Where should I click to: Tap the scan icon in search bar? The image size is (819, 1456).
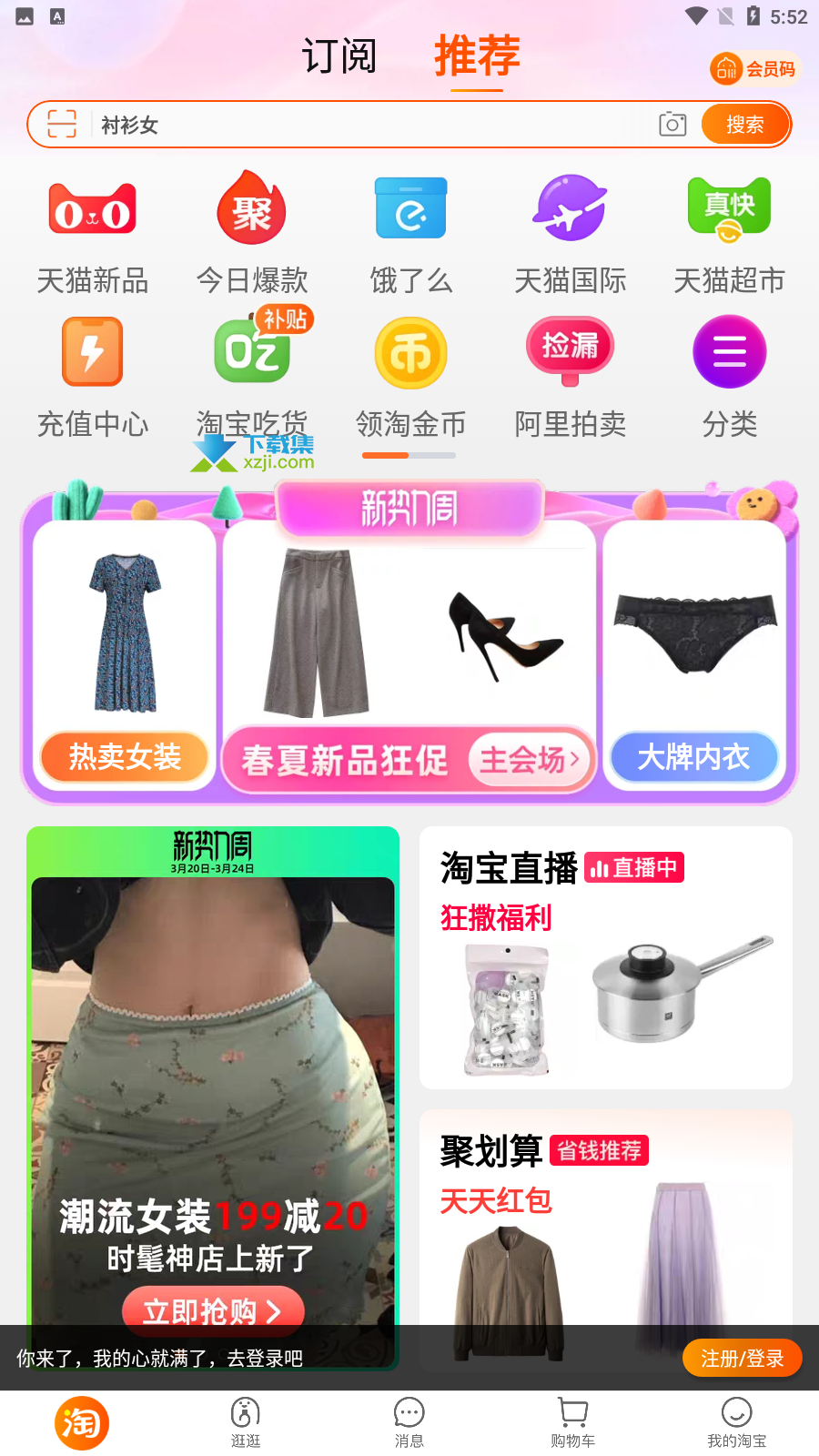coord(62,124)
